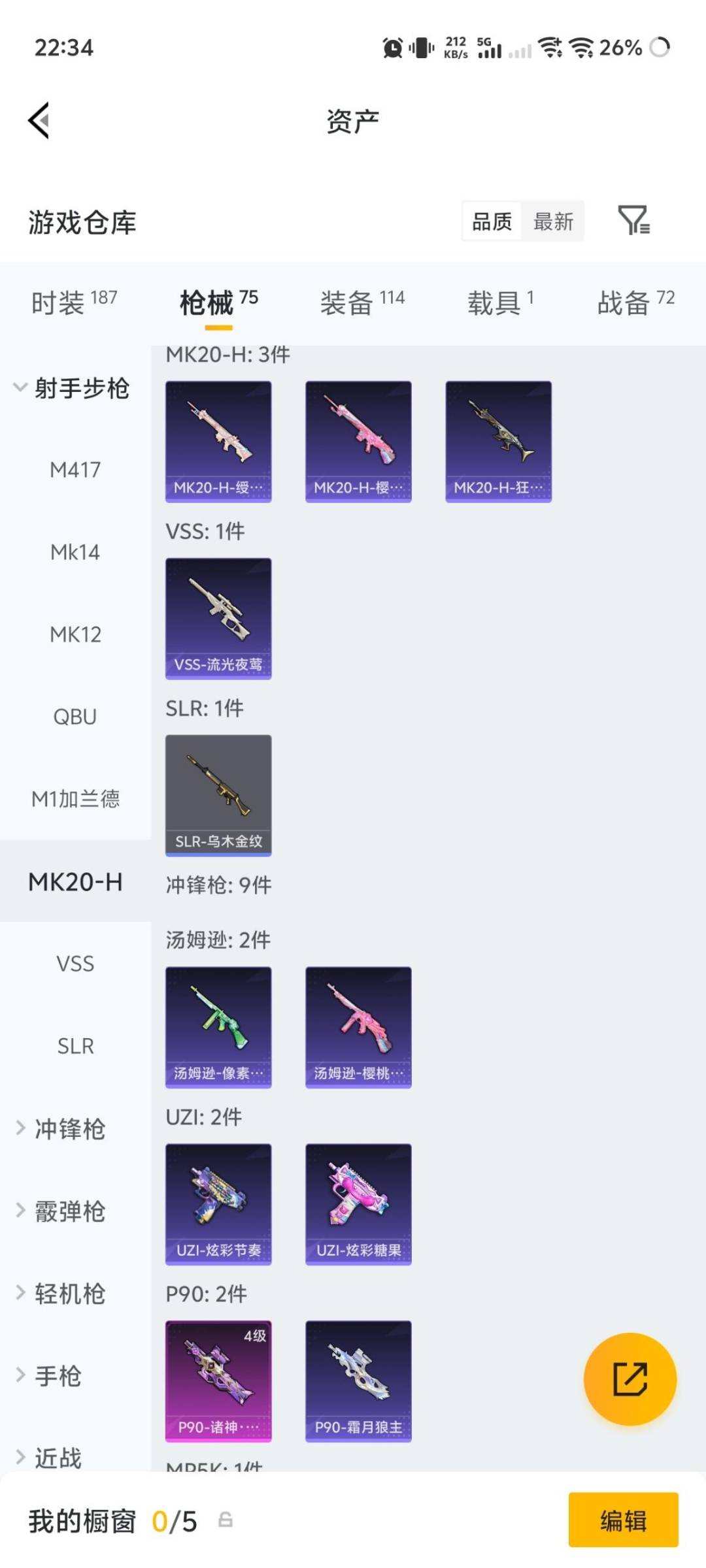Open the SLR-乌木金纹 skin tile
The image size is (706, 1568).
click(x=218, y=795)
